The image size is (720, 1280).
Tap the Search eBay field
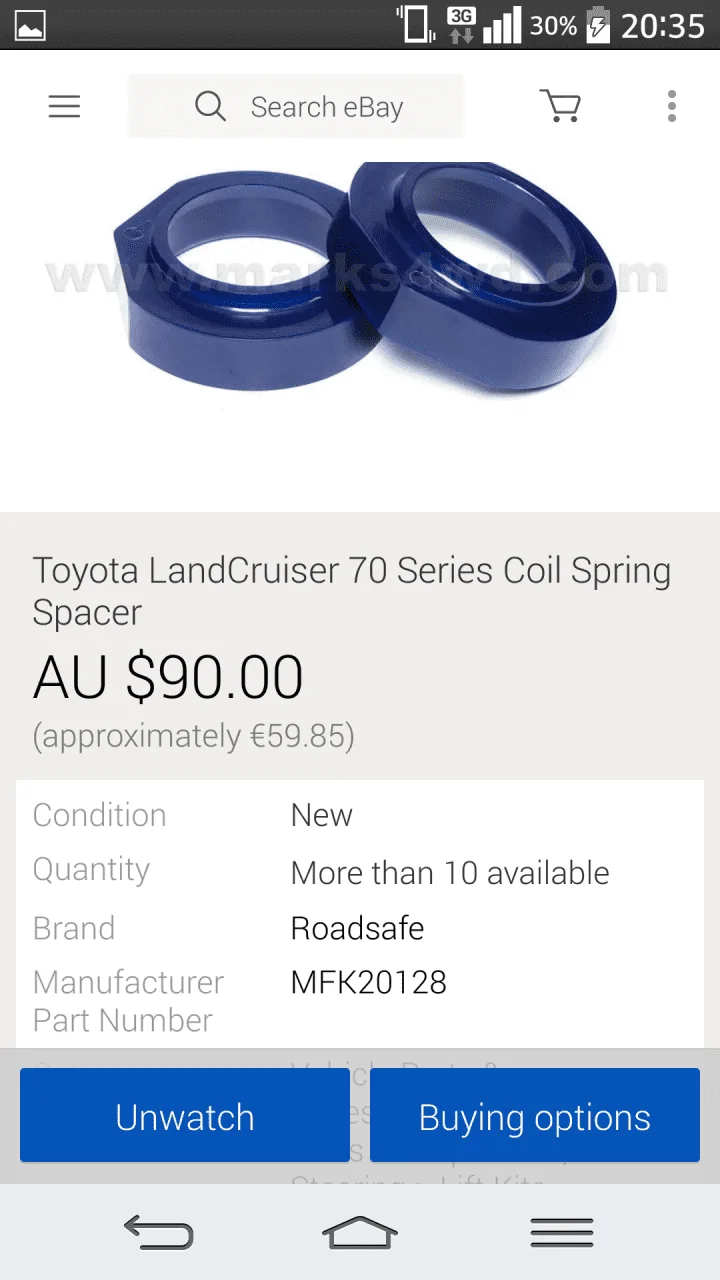296,106
